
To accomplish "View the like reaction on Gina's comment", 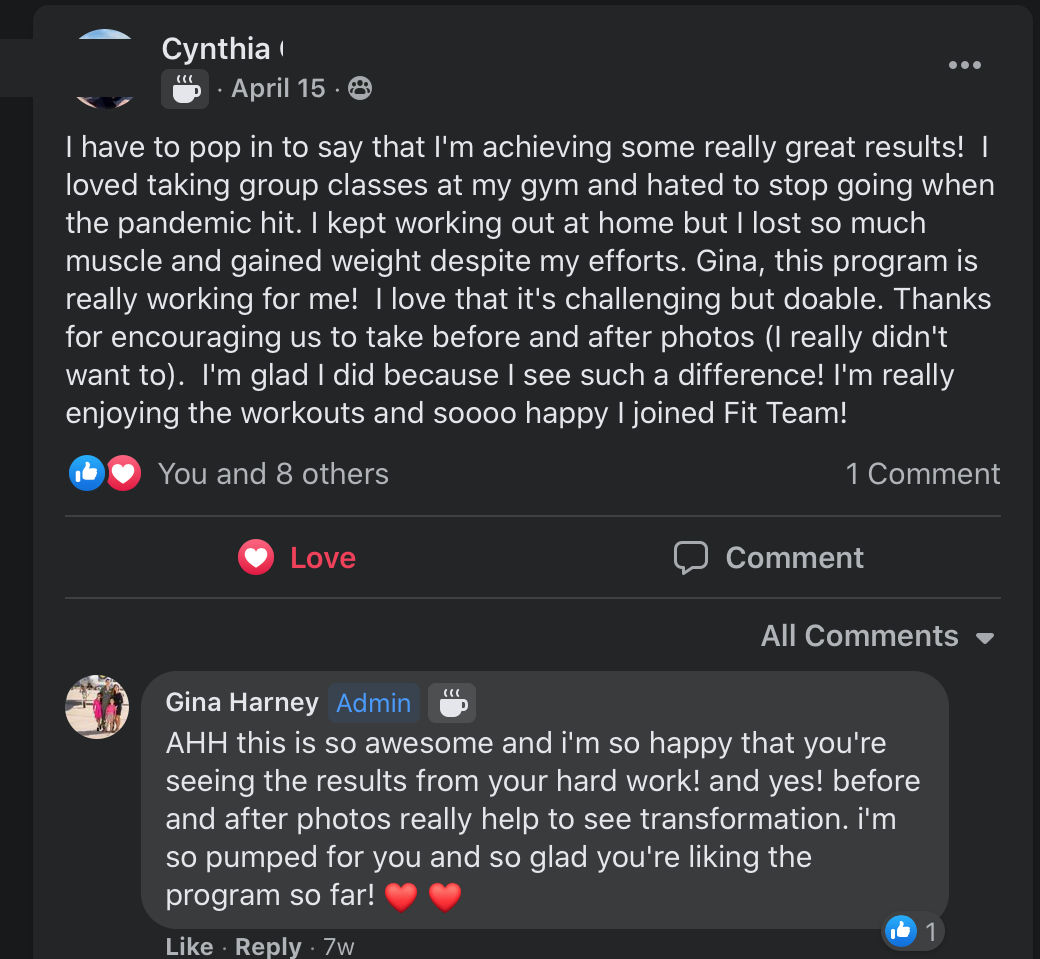I will [912, 932].
